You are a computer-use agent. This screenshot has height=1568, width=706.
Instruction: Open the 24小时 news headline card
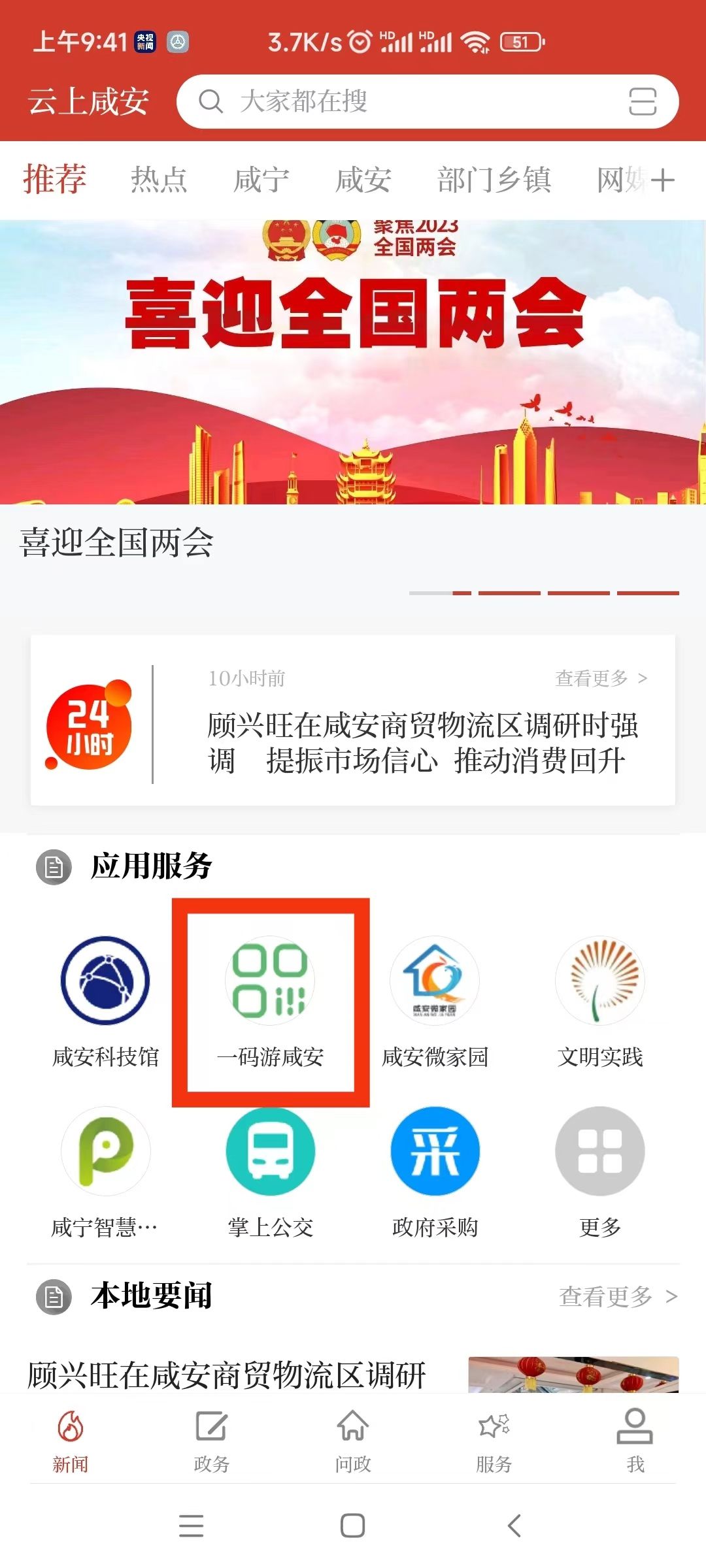pyautogui.click(x=422, y=743)
